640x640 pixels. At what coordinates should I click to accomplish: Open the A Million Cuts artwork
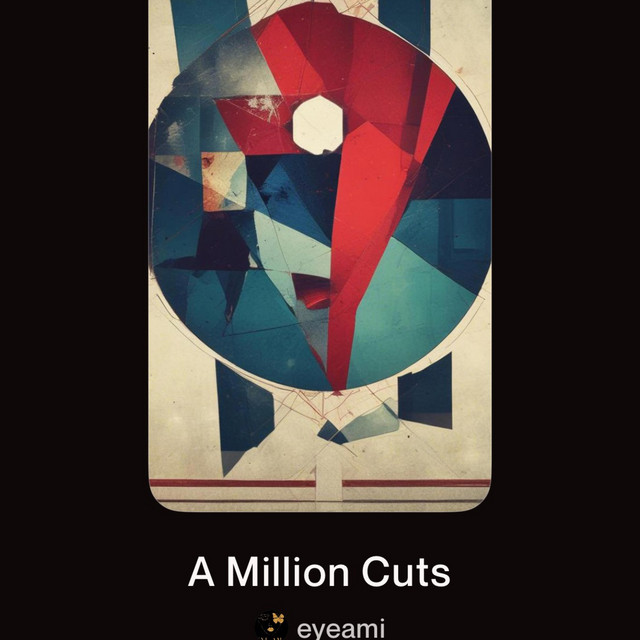coord(320,256)
